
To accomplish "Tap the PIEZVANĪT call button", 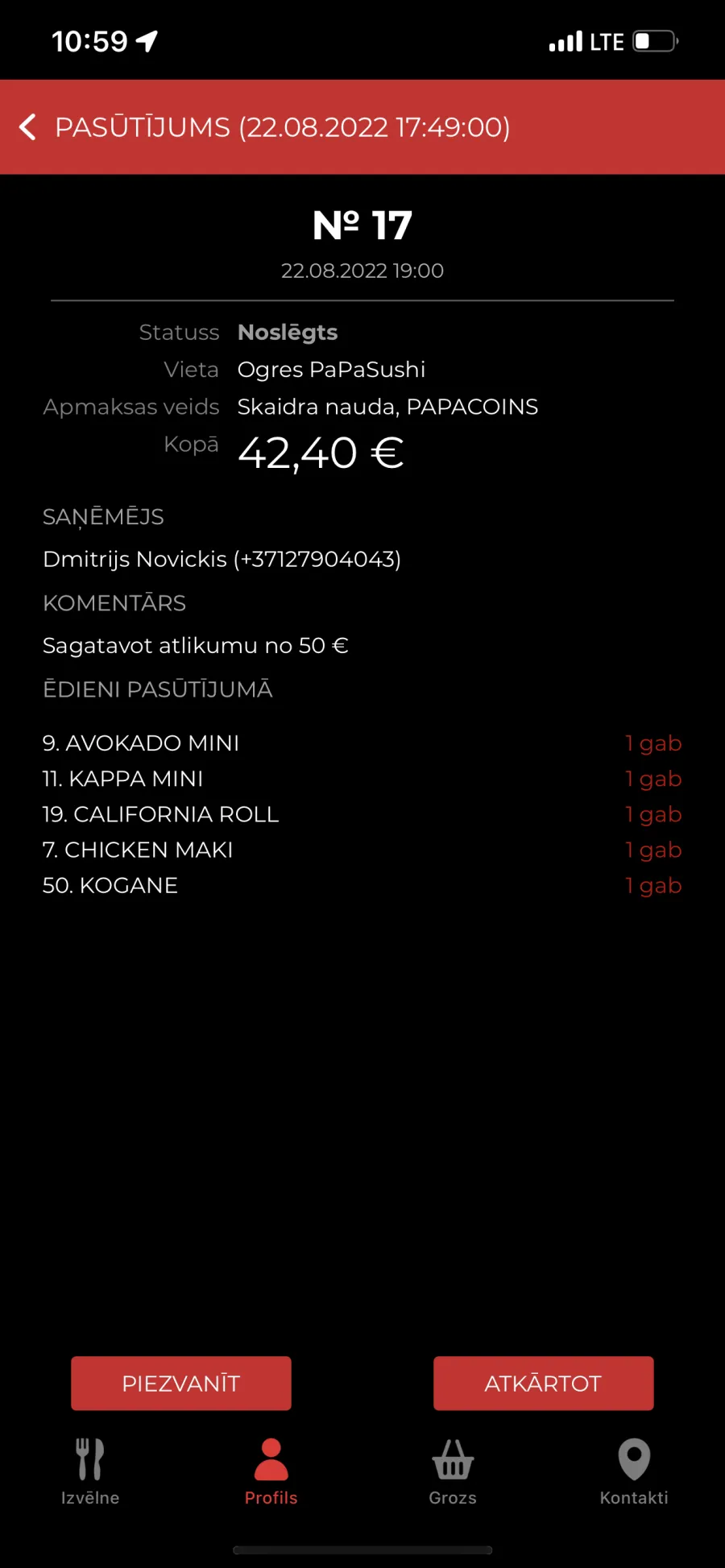I will 181,1383.
